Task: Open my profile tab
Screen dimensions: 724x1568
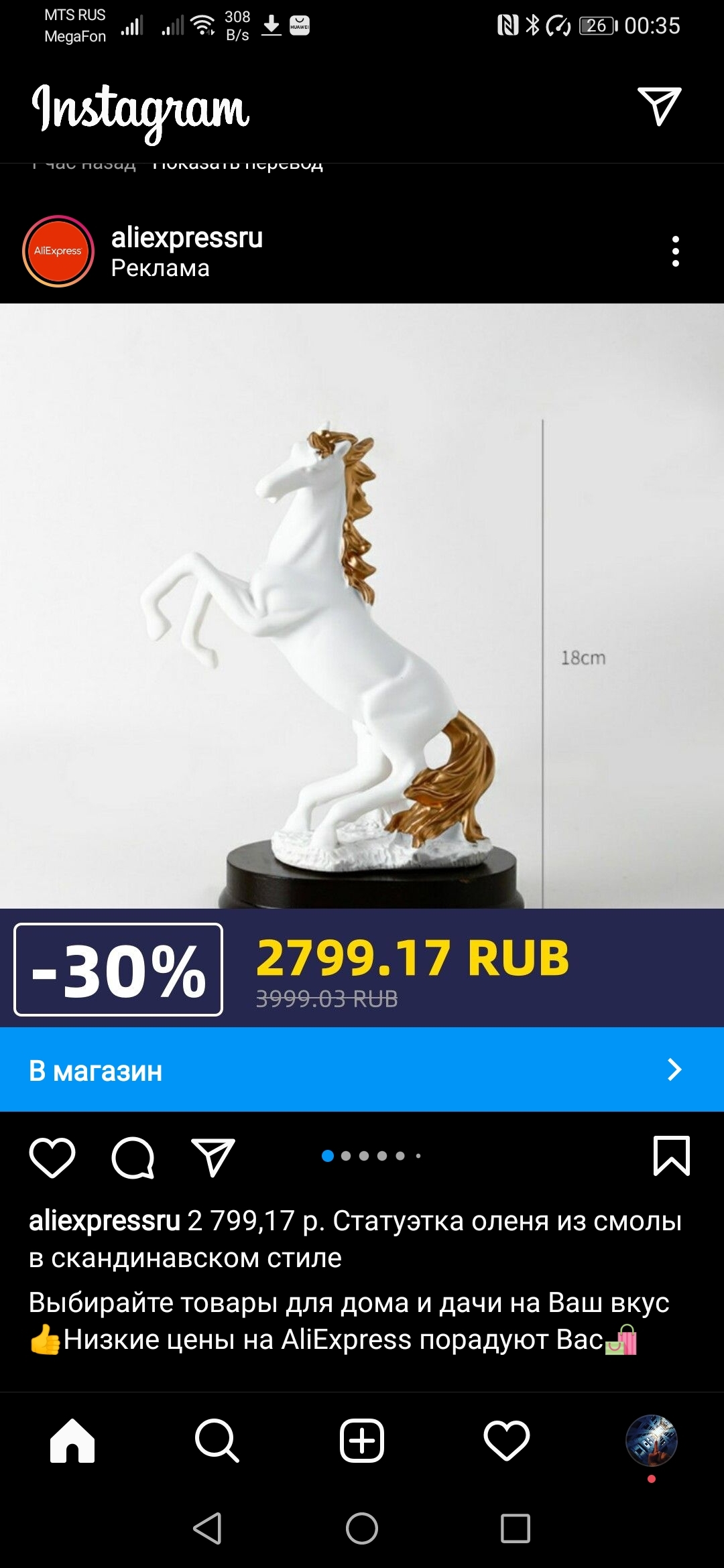Action: pos(651,1440)
